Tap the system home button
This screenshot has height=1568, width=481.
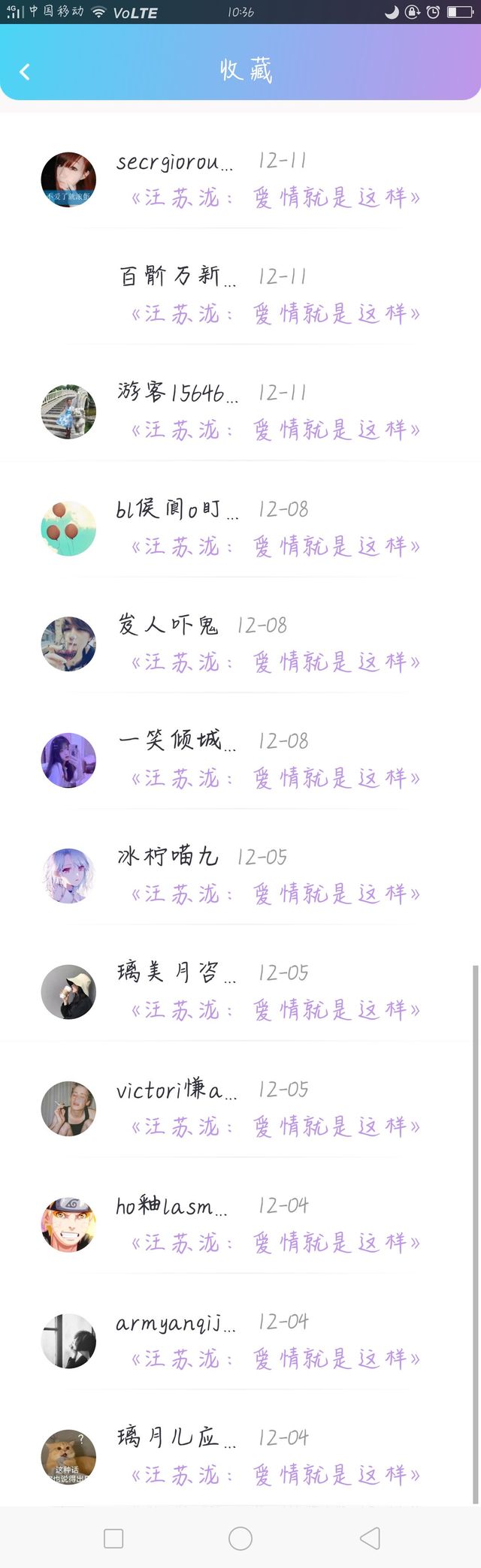(x=240, y=1538)
